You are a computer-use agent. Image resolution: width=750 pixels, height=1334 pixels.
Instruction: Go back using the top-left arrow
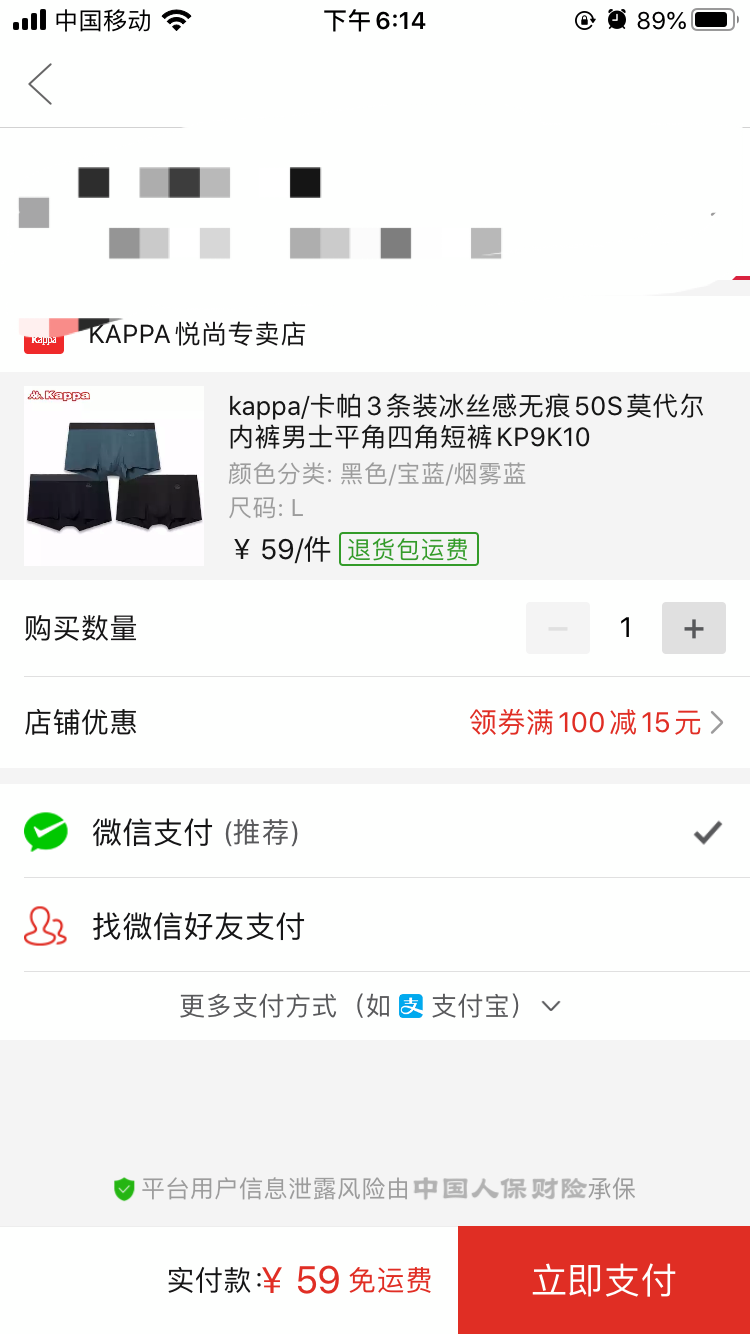(40, 84)
